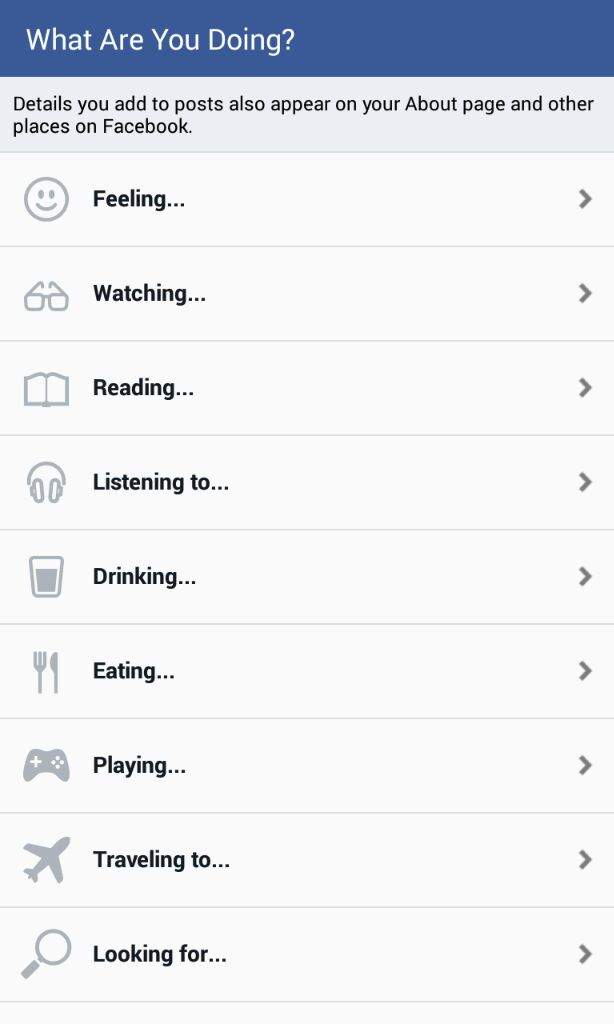Choose Traveling to... activity
The image size is (614, 1024).
307,860
